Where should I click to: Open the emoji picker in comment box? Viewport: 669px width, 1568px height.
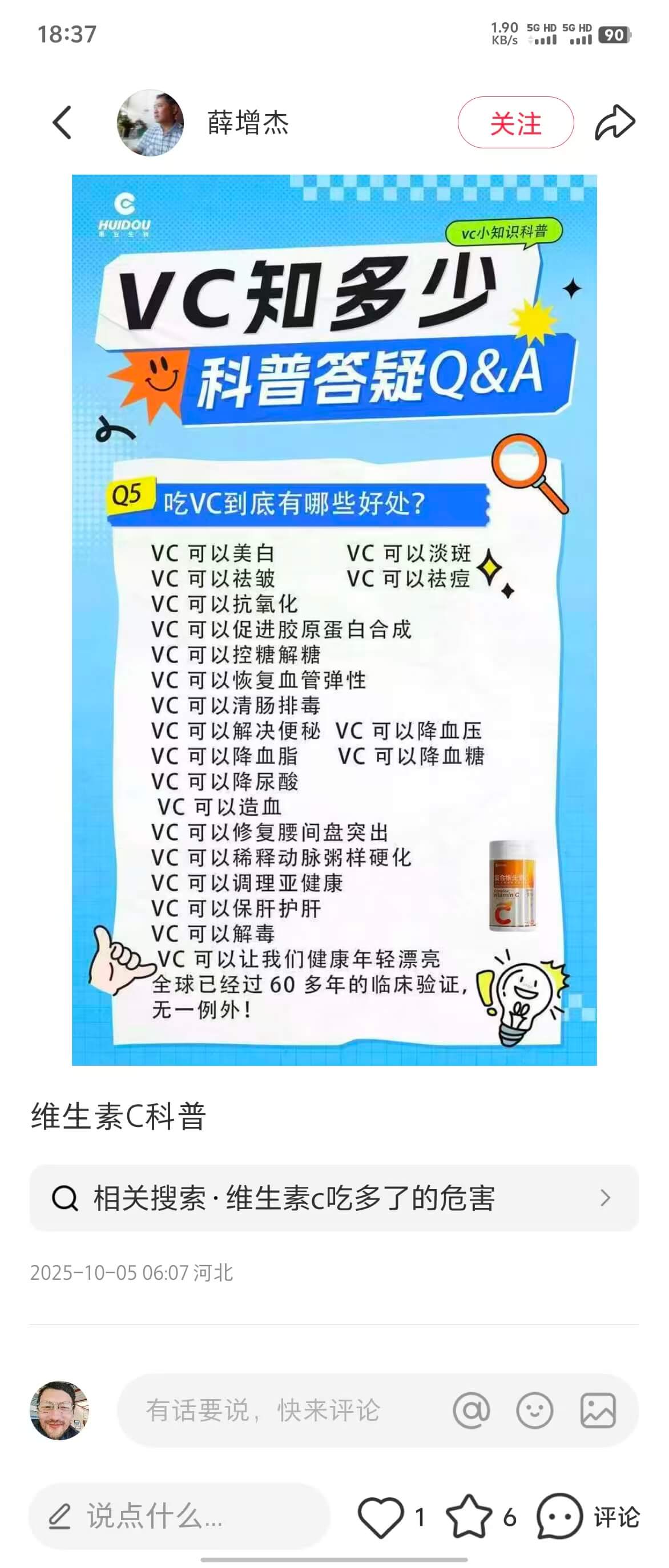click(x=534, y=1411)
